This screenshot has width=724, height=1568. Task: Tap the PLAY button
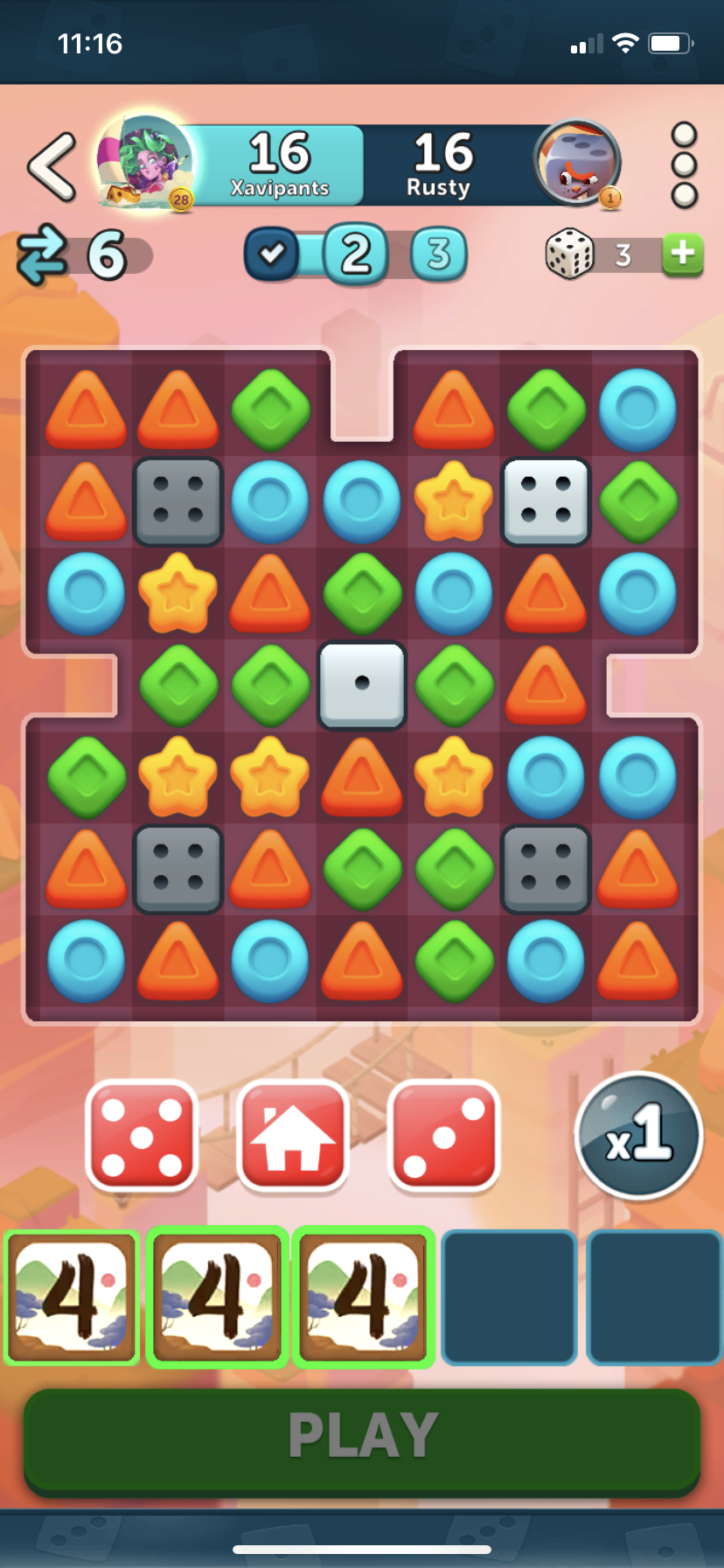362,1437
